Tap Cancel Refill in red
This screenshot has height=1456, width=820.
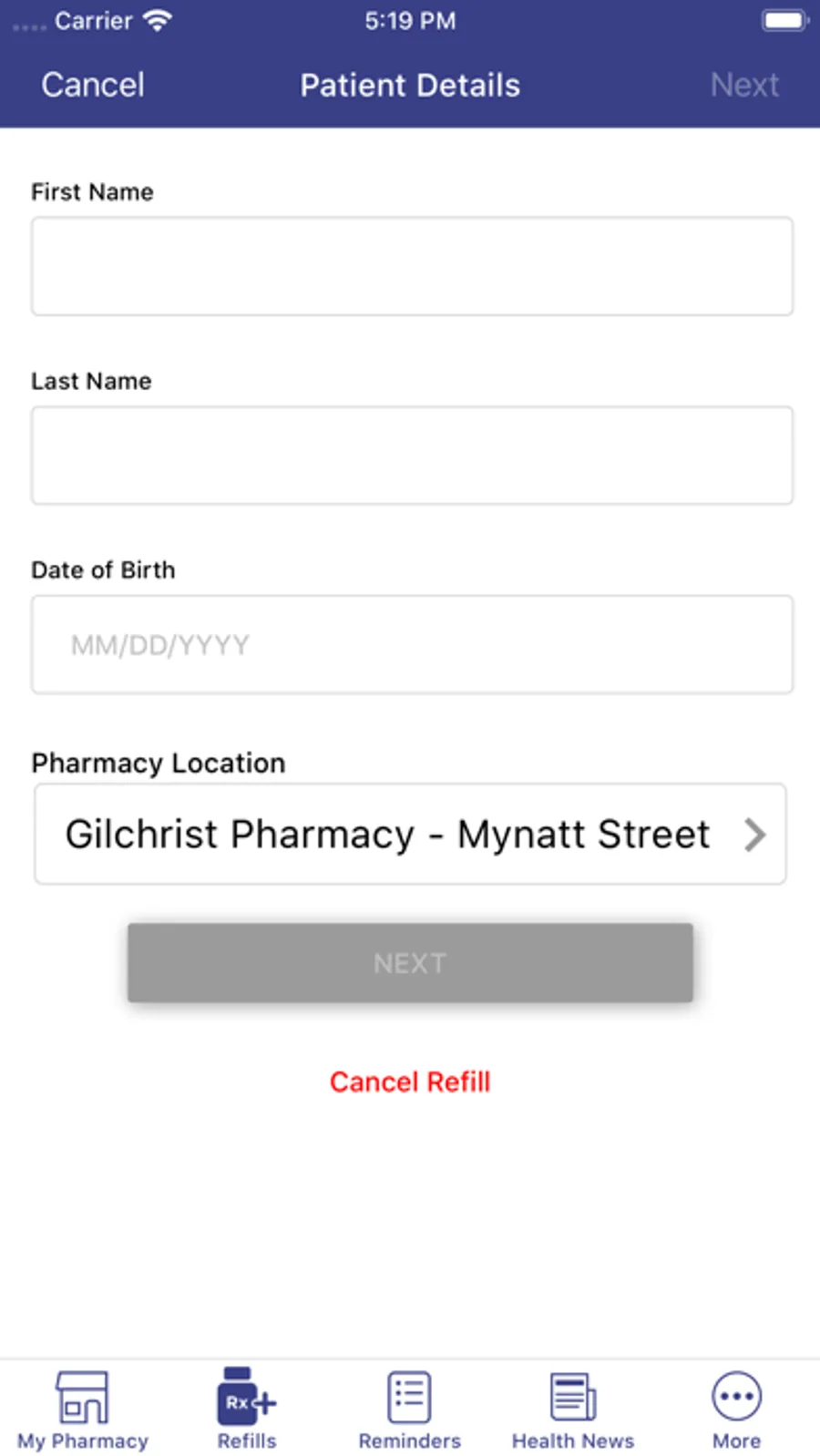click(409, 1082)
